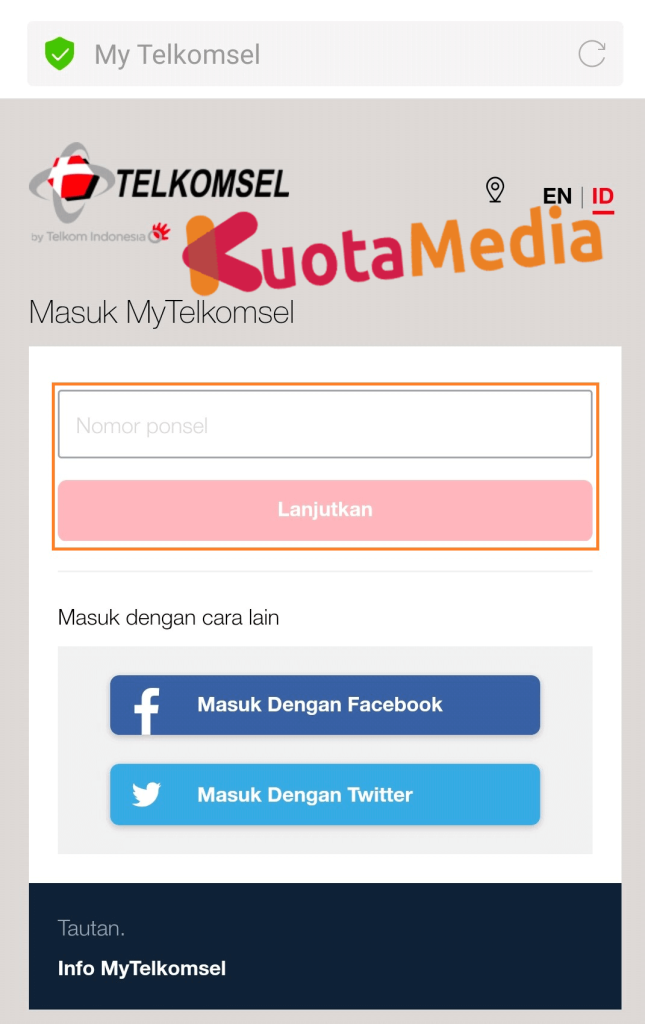
Task: Open the Info MyTelkomsel link
Action: [142, 968]
